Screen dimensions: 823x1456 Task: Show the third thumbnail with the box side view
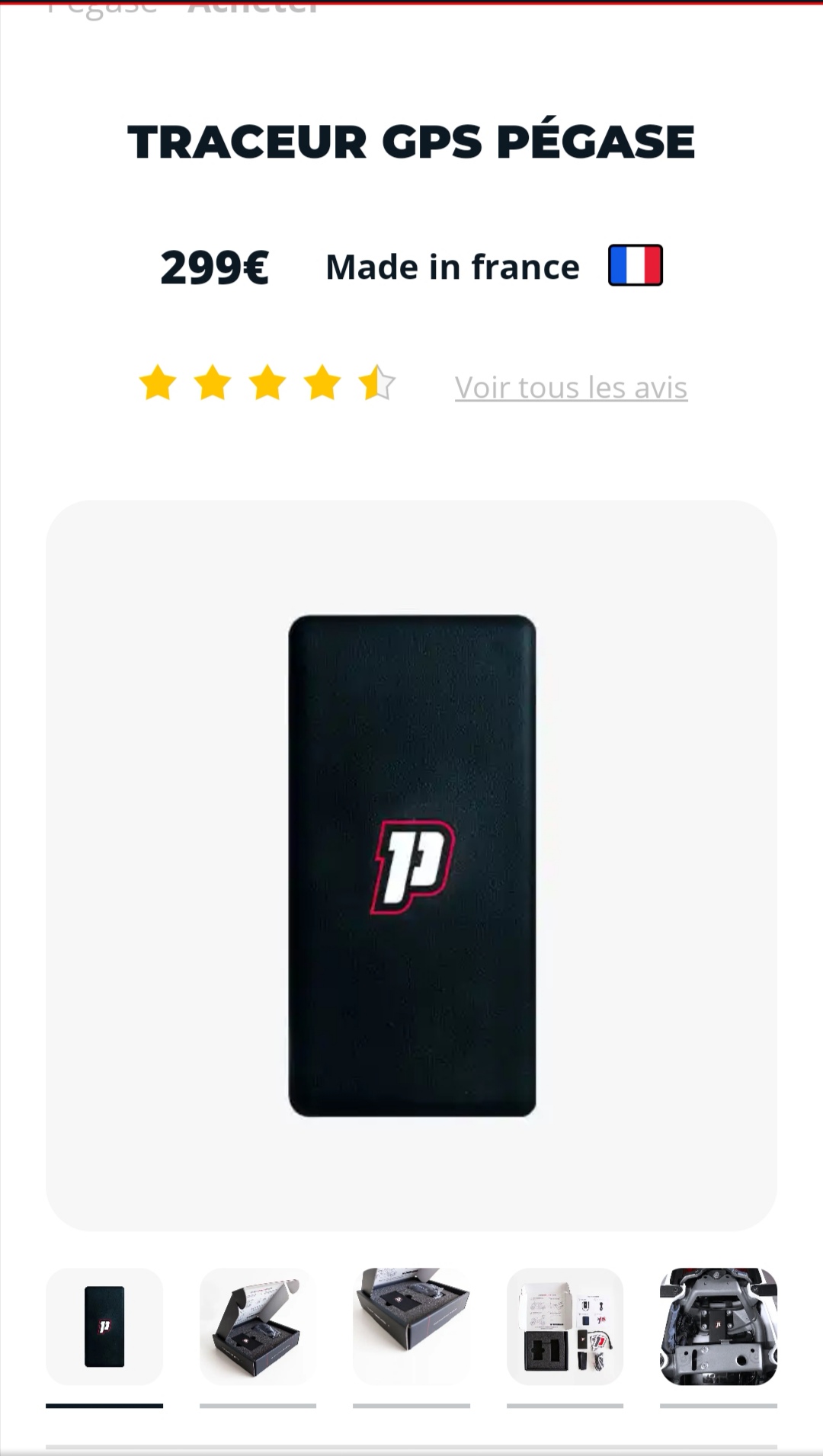pos(411,1326)
